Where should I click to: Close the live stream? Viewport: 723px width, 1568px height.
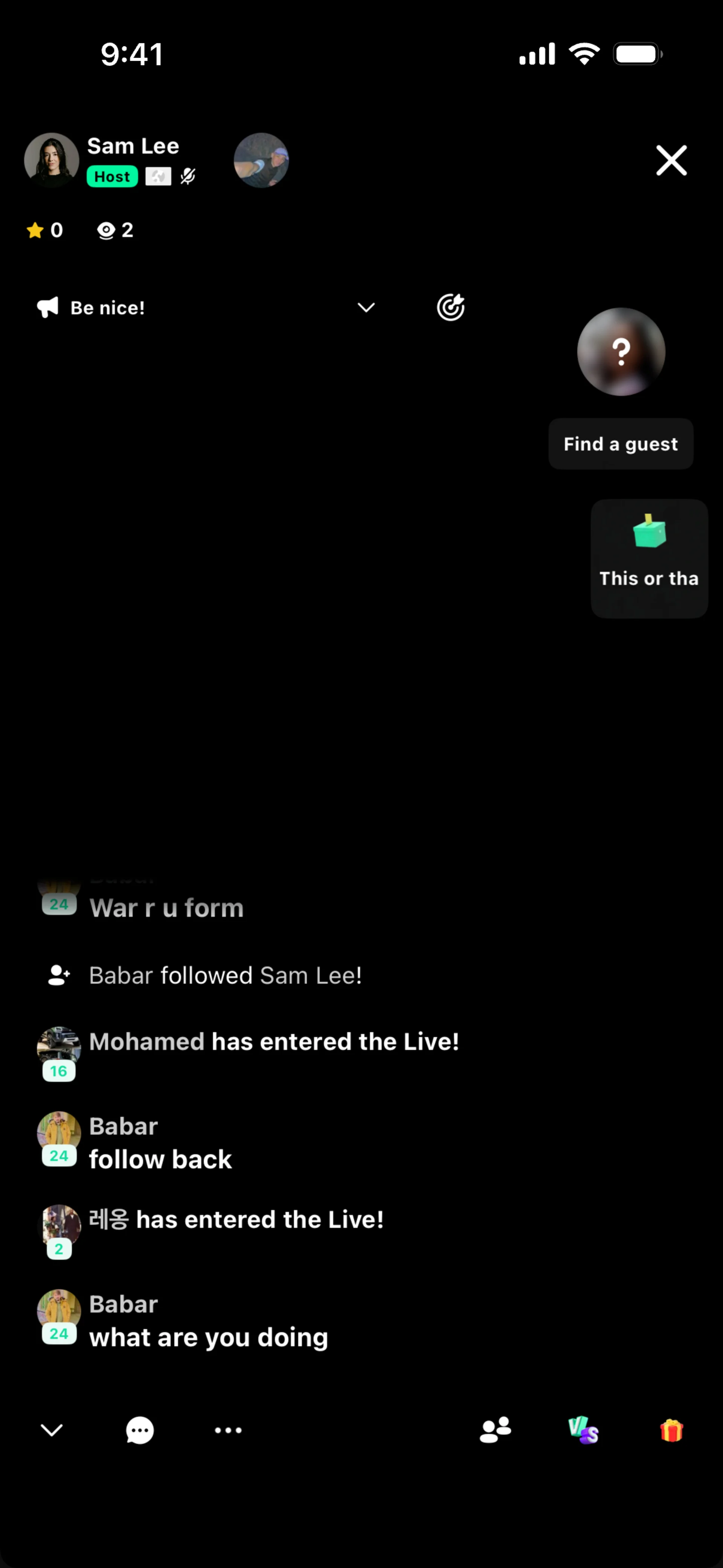tap(671, 161)
